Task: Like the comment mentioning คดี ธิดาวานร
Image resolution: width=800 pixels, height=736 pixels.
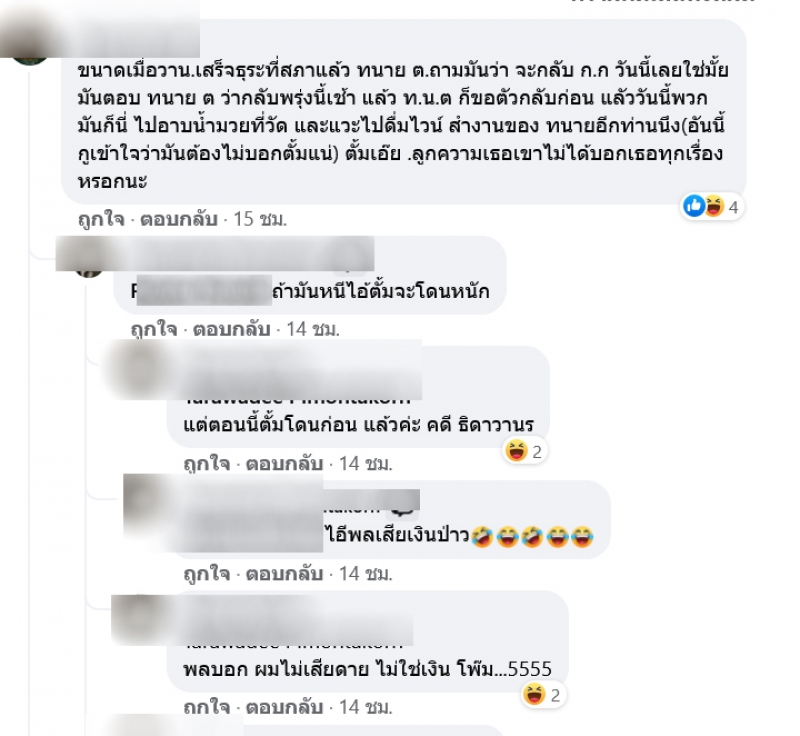Action: click(204, 464)
